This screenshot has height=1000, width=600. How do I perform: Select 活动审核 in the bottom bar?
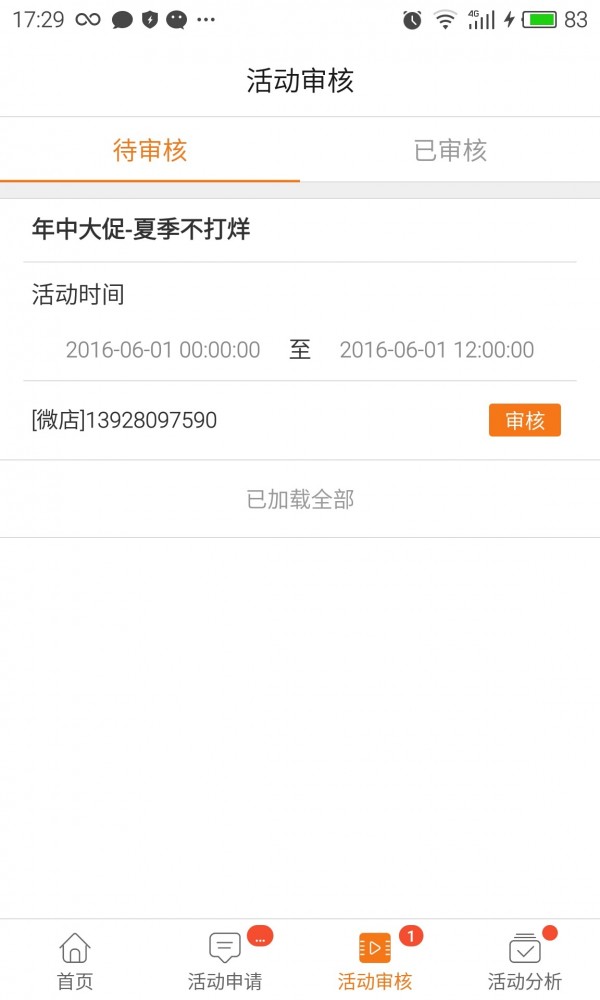point(375,960)
